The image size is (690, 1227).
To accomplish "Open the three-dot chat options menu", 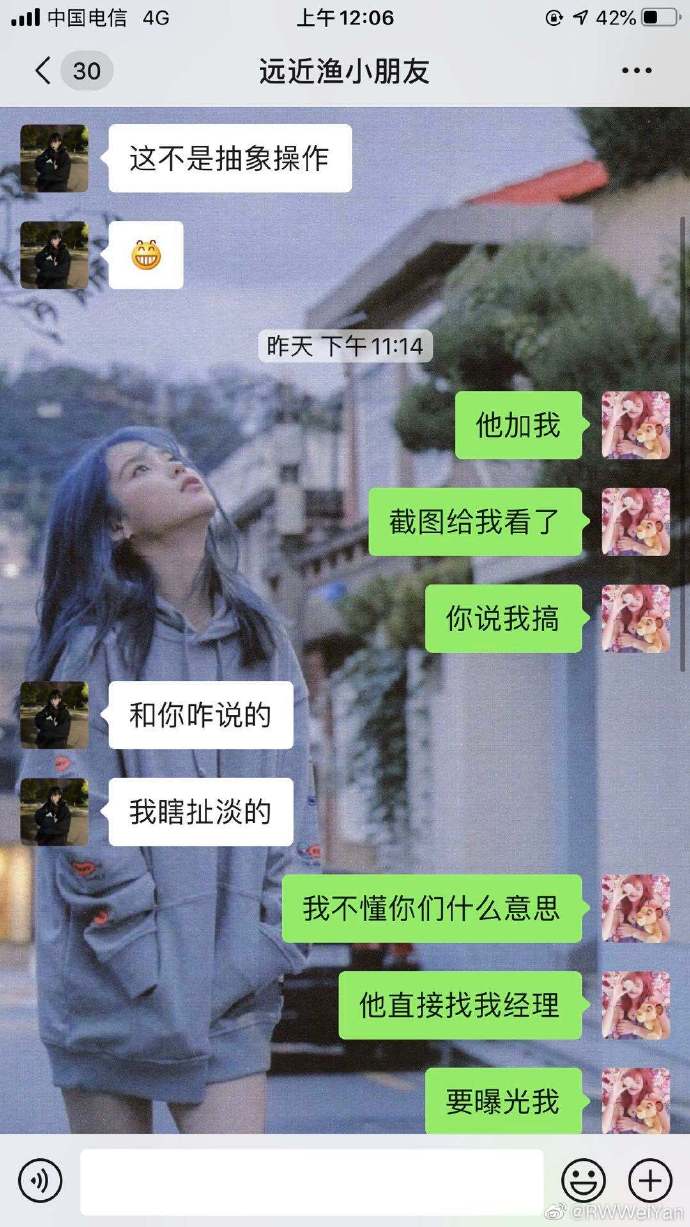I will [x=637, y=71].
